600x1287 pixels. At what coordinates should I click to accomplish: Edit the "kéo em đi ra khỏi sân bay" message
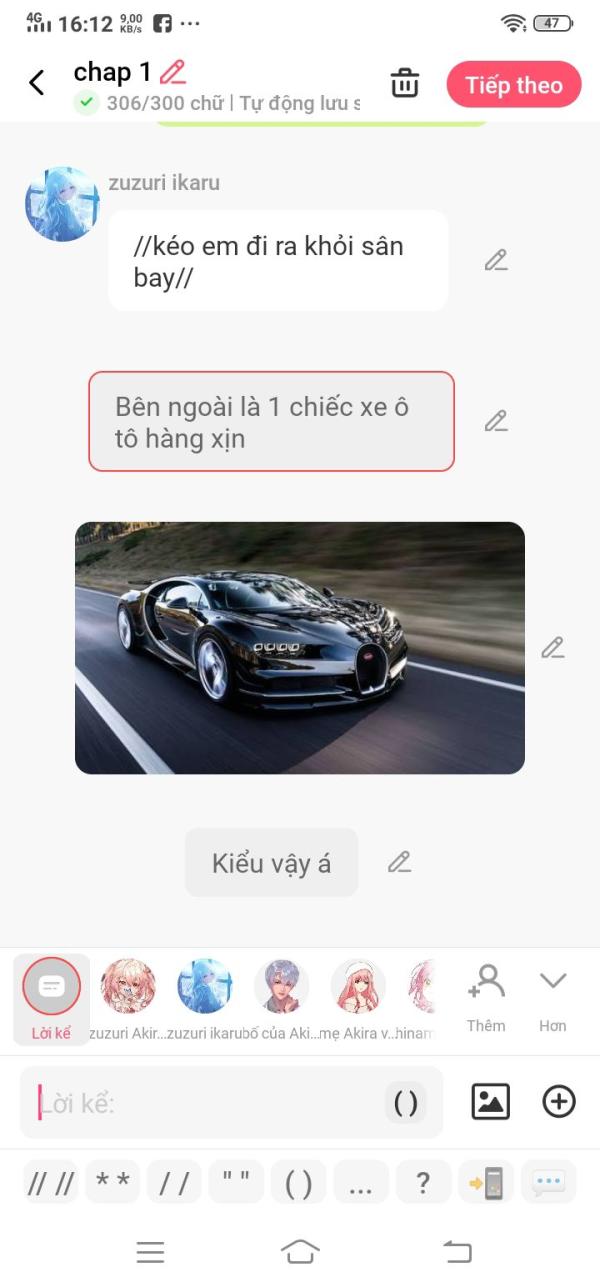coord(496,261)
